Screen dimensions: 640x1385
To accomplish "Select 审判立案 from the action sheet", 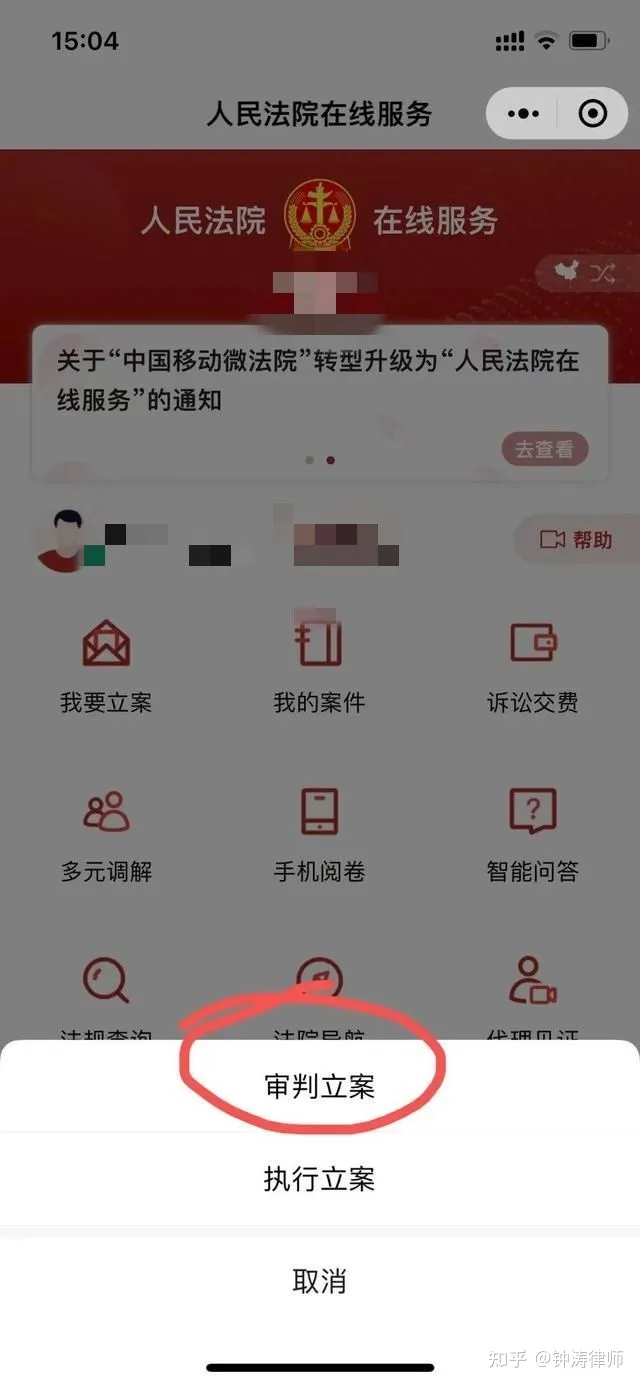I will point(319,1087).
